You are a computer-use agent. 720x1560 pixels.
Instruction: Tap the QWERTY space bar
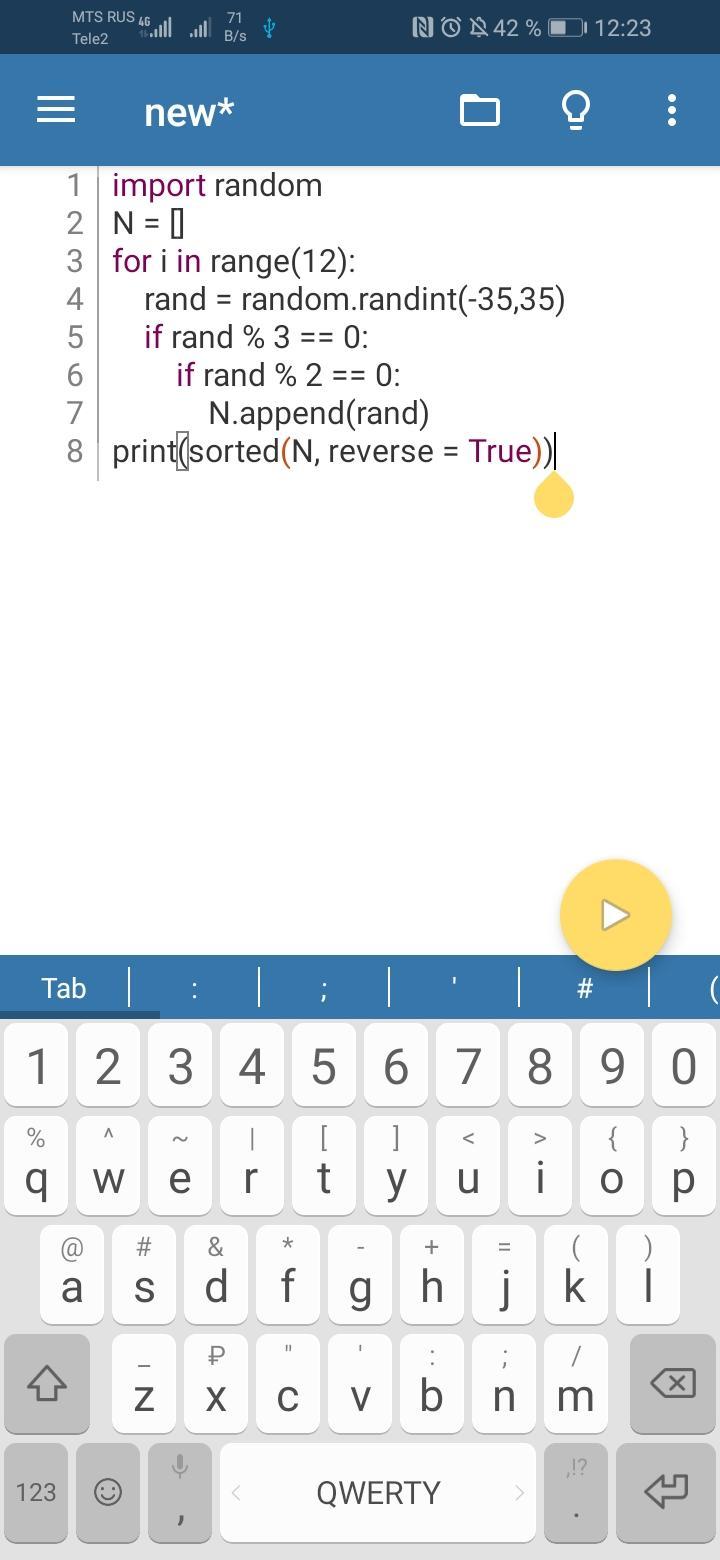(378, 1492)
